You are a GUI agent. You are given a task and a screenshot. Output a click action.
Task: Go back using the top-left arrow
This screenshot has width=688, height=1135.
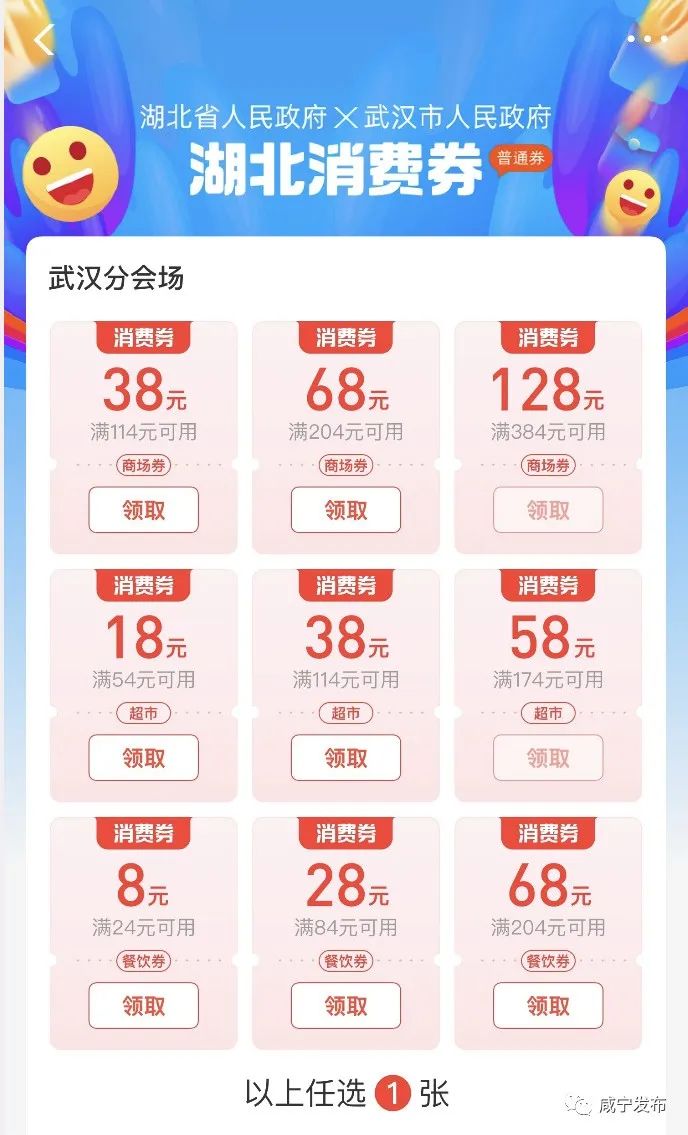[44, 40]
